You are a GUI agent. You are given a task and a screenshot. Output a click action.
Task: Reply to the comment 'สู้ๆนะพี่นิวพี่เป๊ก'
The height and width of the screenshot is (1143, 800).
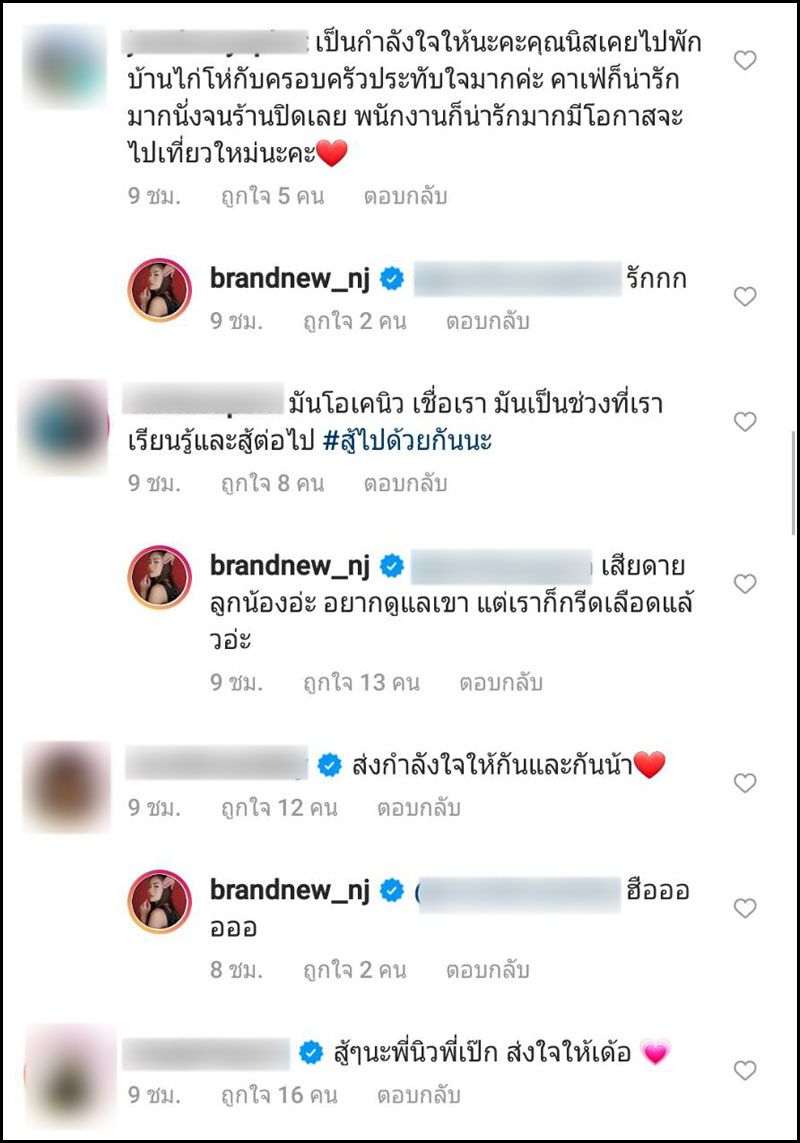pos(419,1095)
